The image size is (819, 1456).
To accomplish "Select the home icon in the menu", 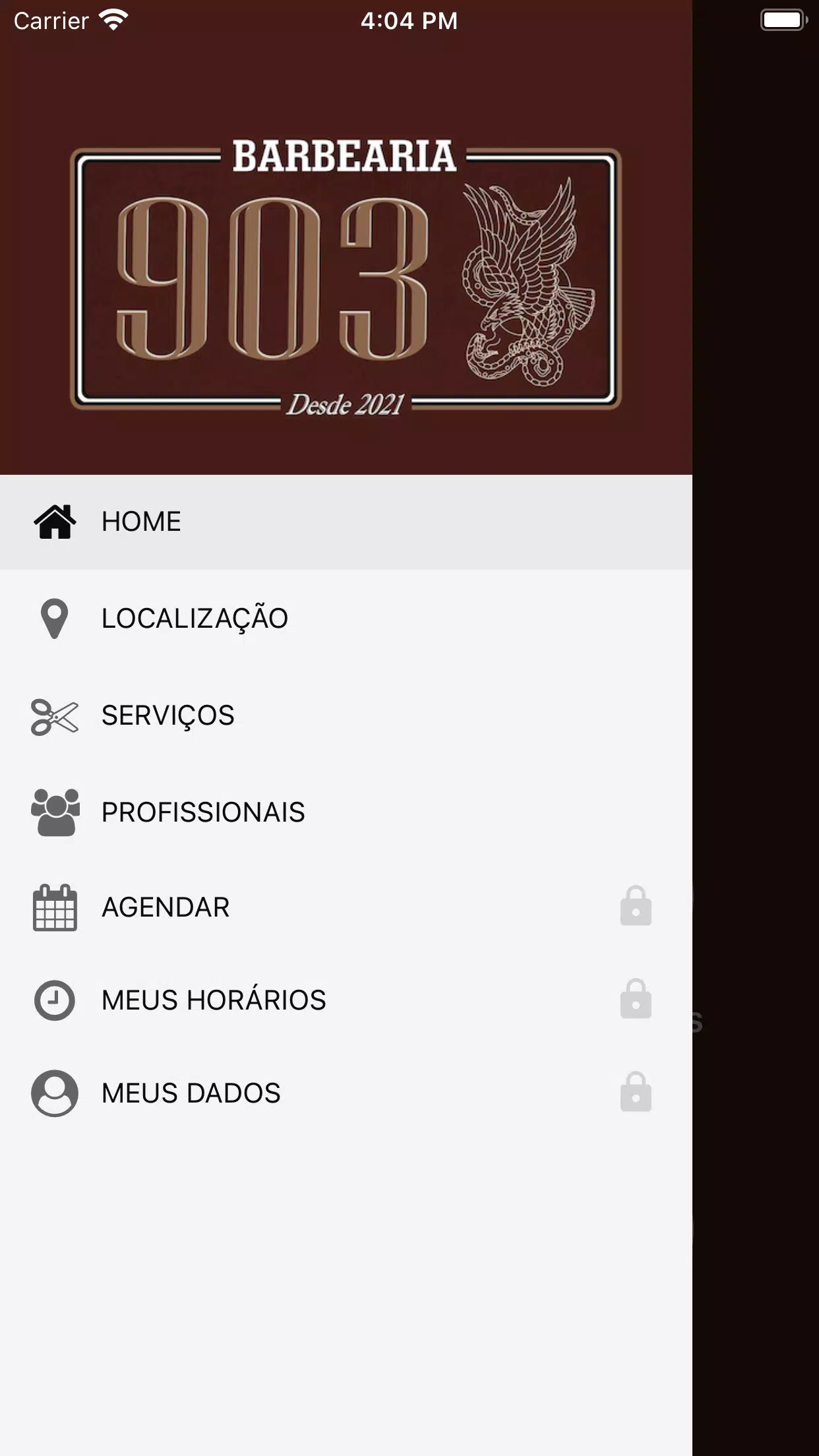I will (x=55, y=522).
